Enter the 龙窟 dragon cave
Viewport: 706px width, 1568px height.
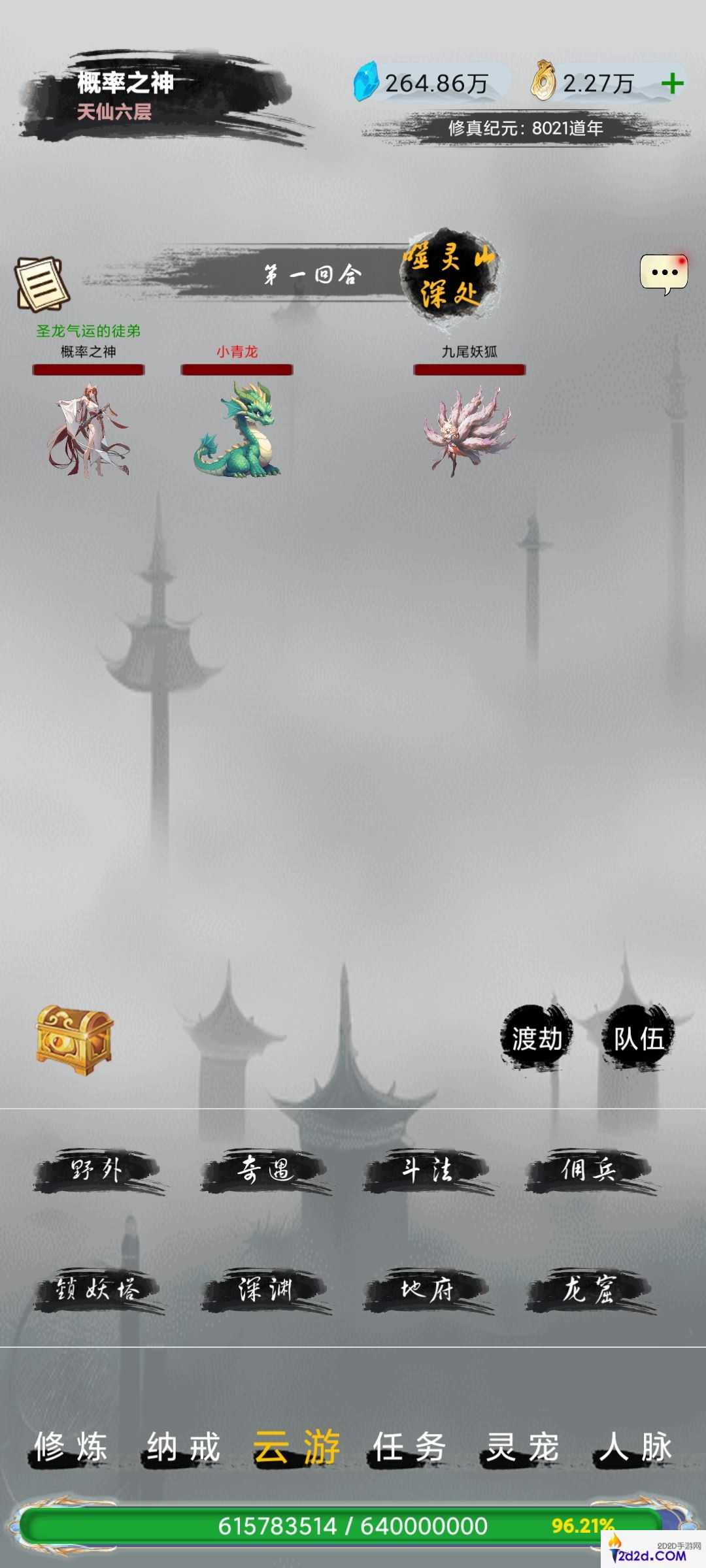point(589,1289)
